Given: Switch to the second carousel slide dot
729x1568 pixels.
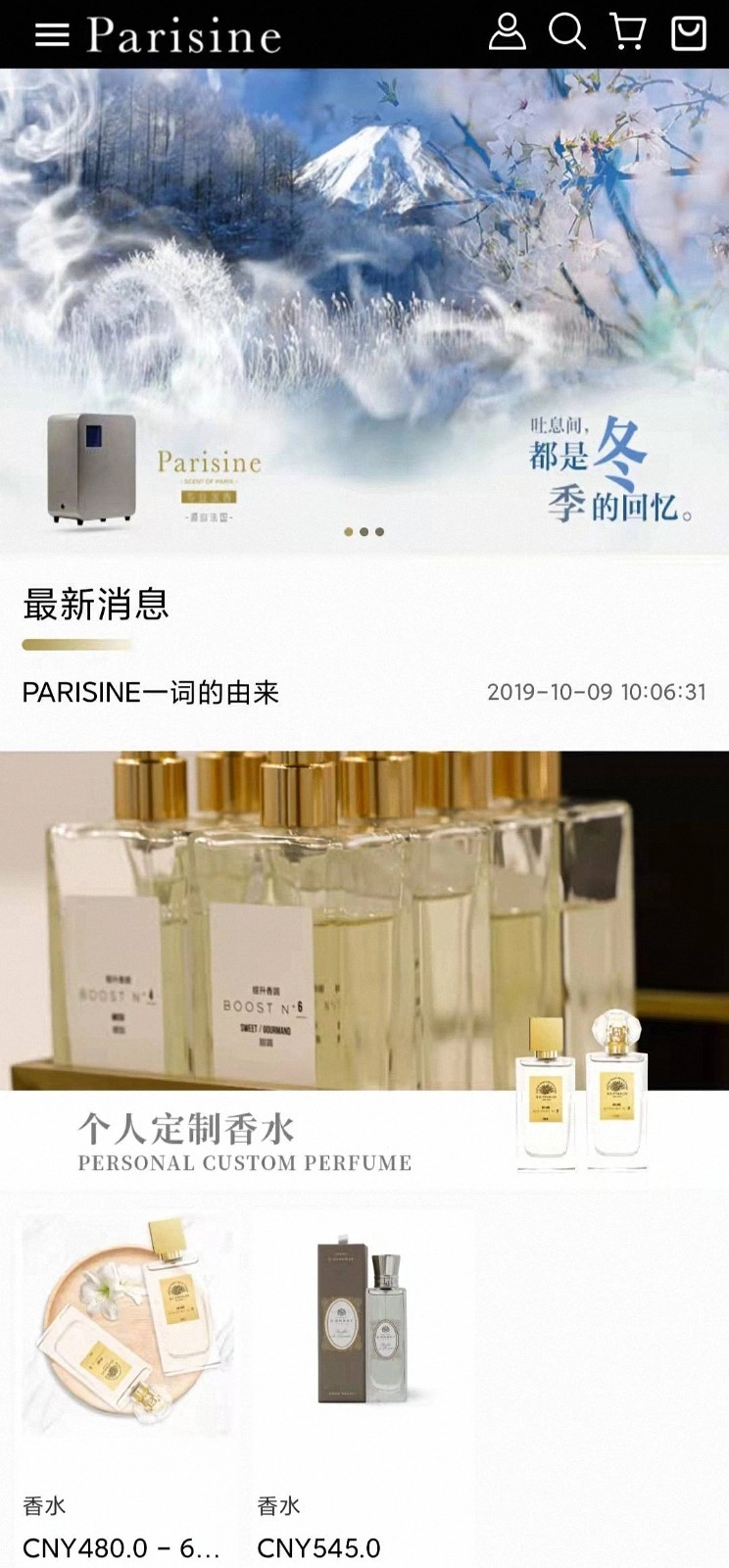Looking at the screenshot, I should click(x=362, y=530).
